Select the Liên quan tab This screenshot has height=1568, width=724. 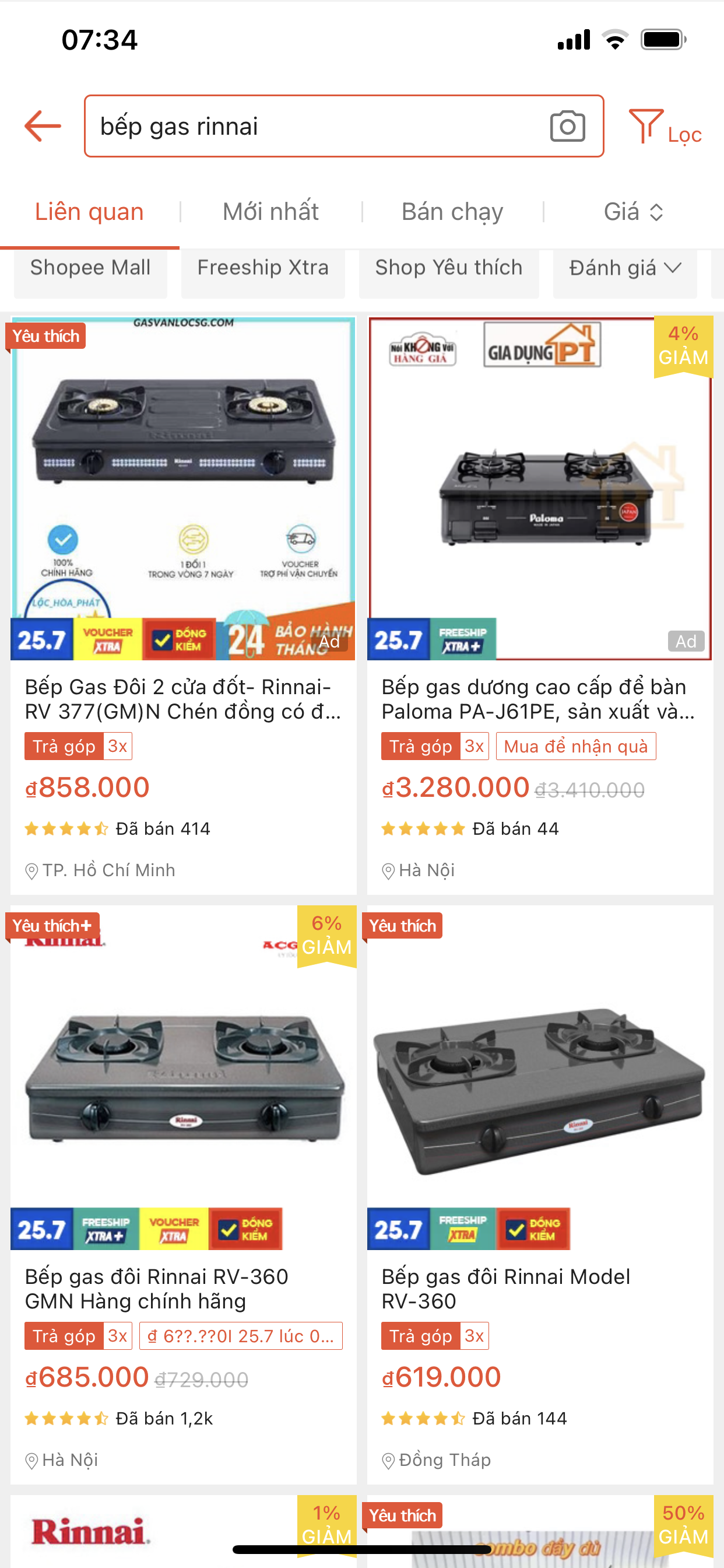pos(89,212)
